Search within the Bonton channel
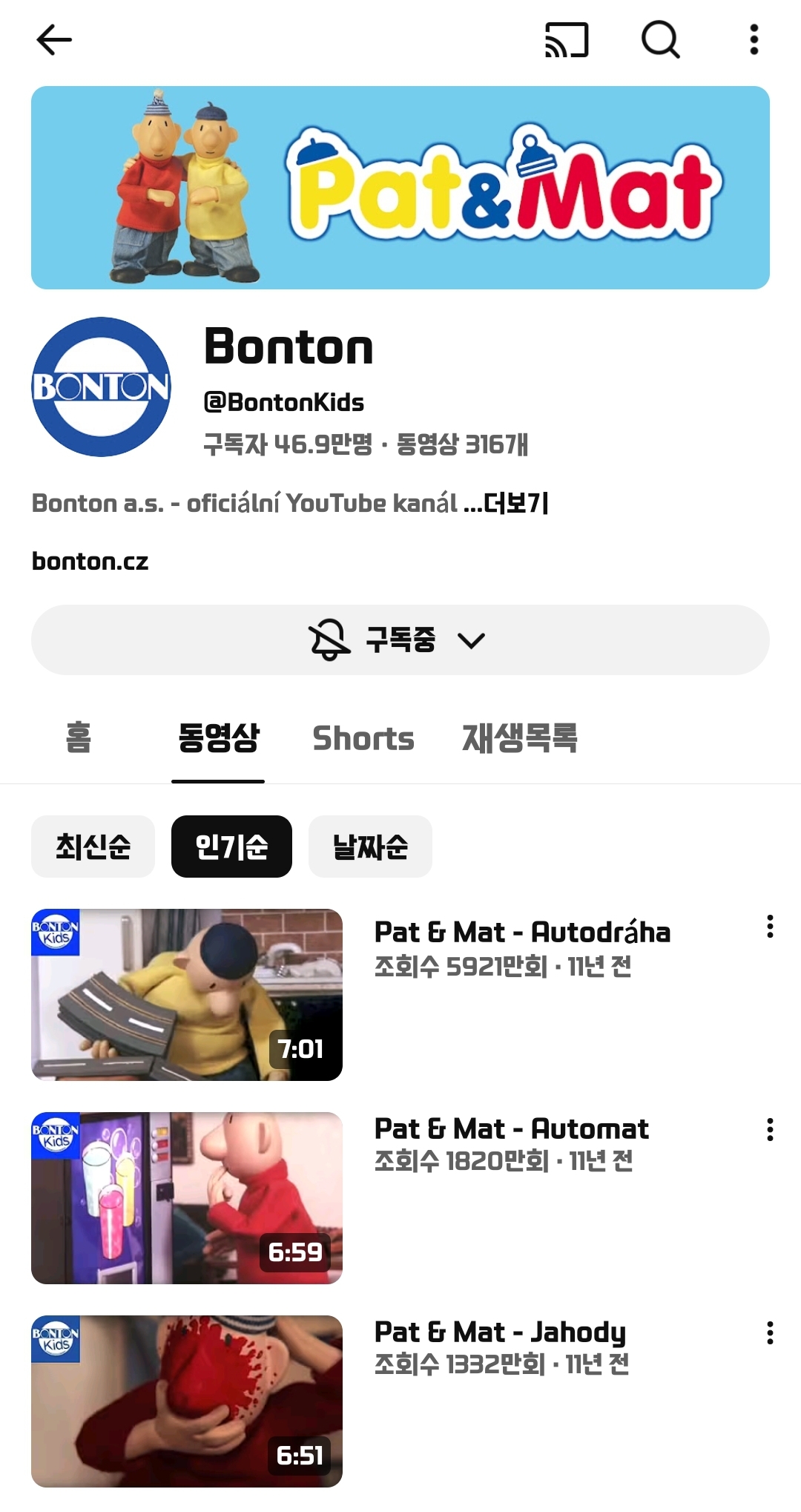Viewport: 801px width, 1512px height. 660,40
